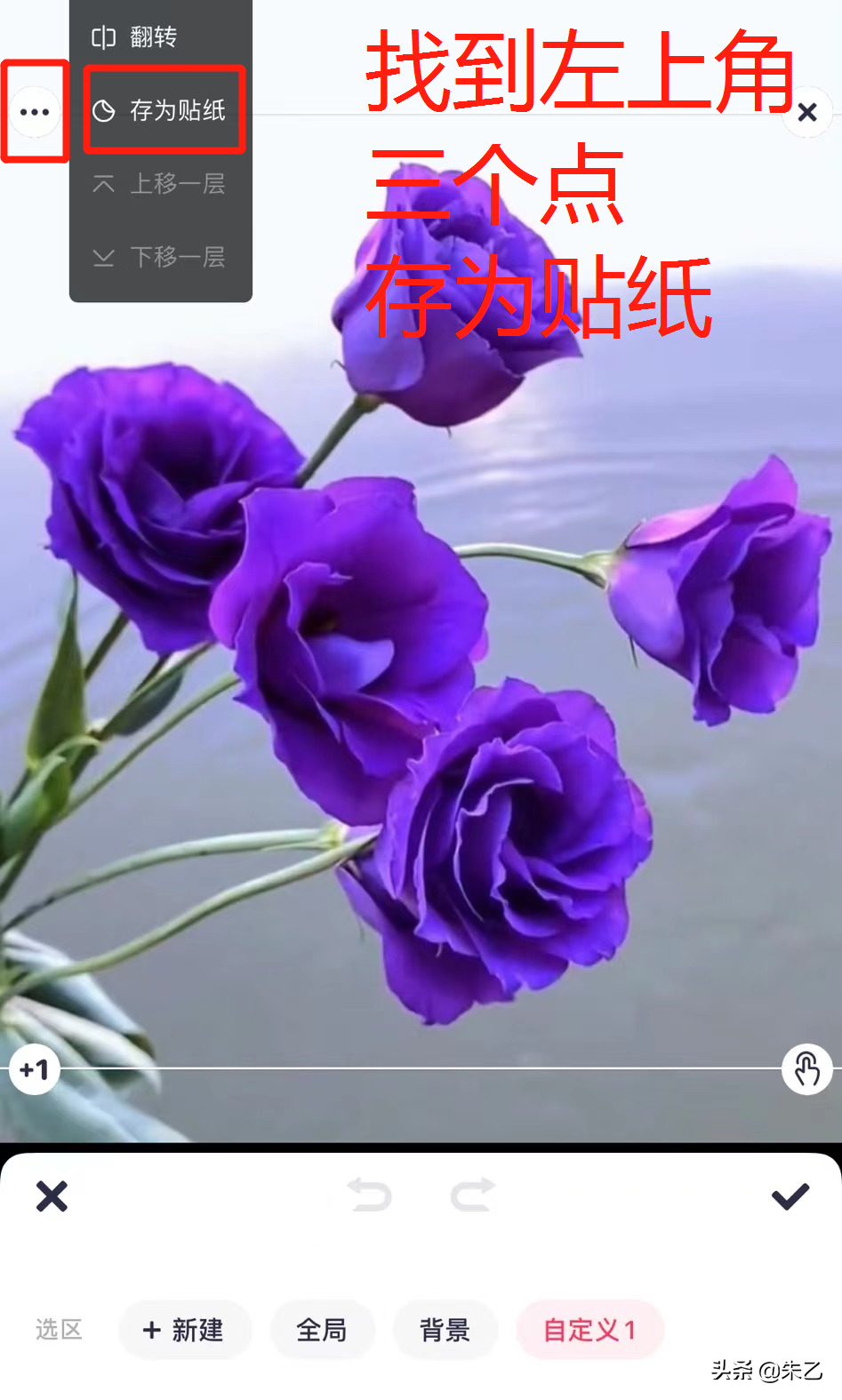Select the 自定义1 region chip
The width and height of the screenshot is (842, 1400).
point(590,1330)
